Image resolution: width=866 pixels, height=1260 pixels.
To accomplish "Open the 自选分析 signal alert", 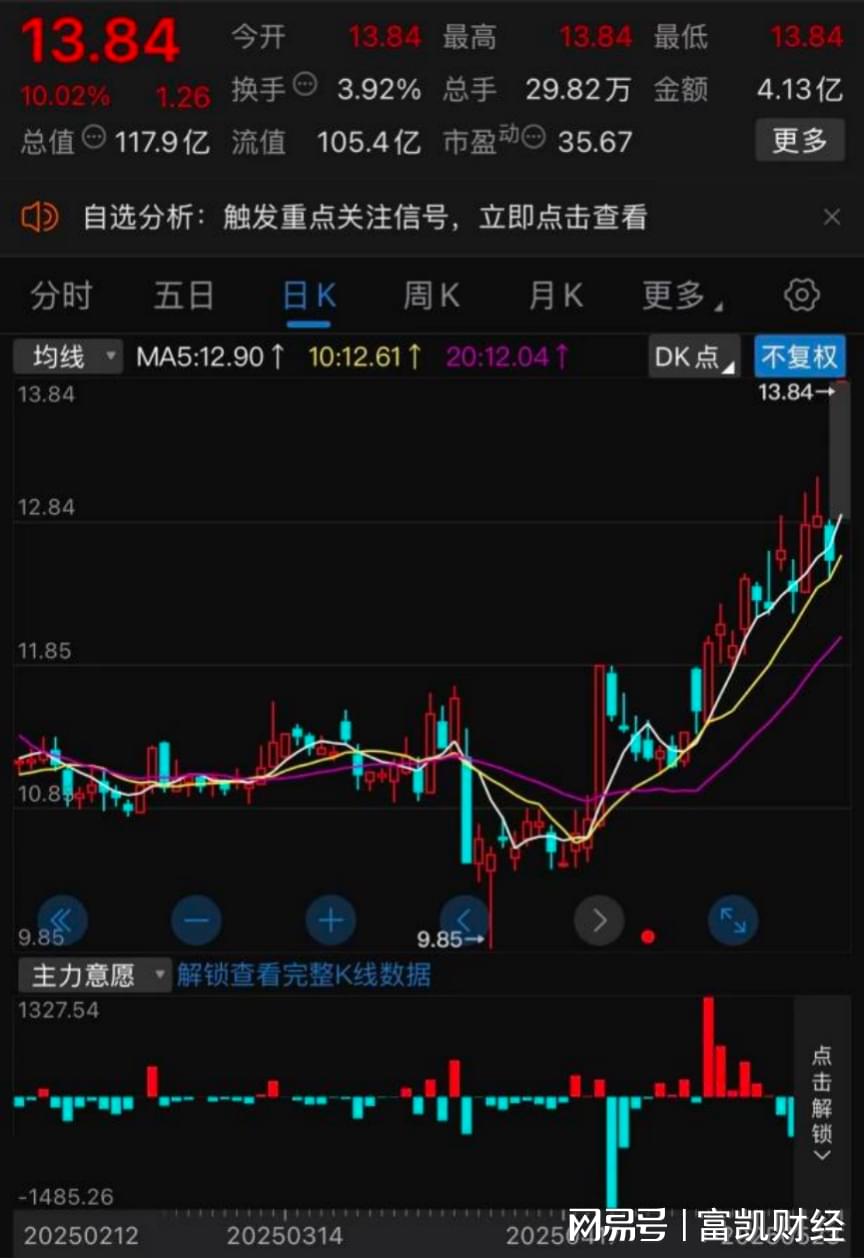I will point(364,217).
